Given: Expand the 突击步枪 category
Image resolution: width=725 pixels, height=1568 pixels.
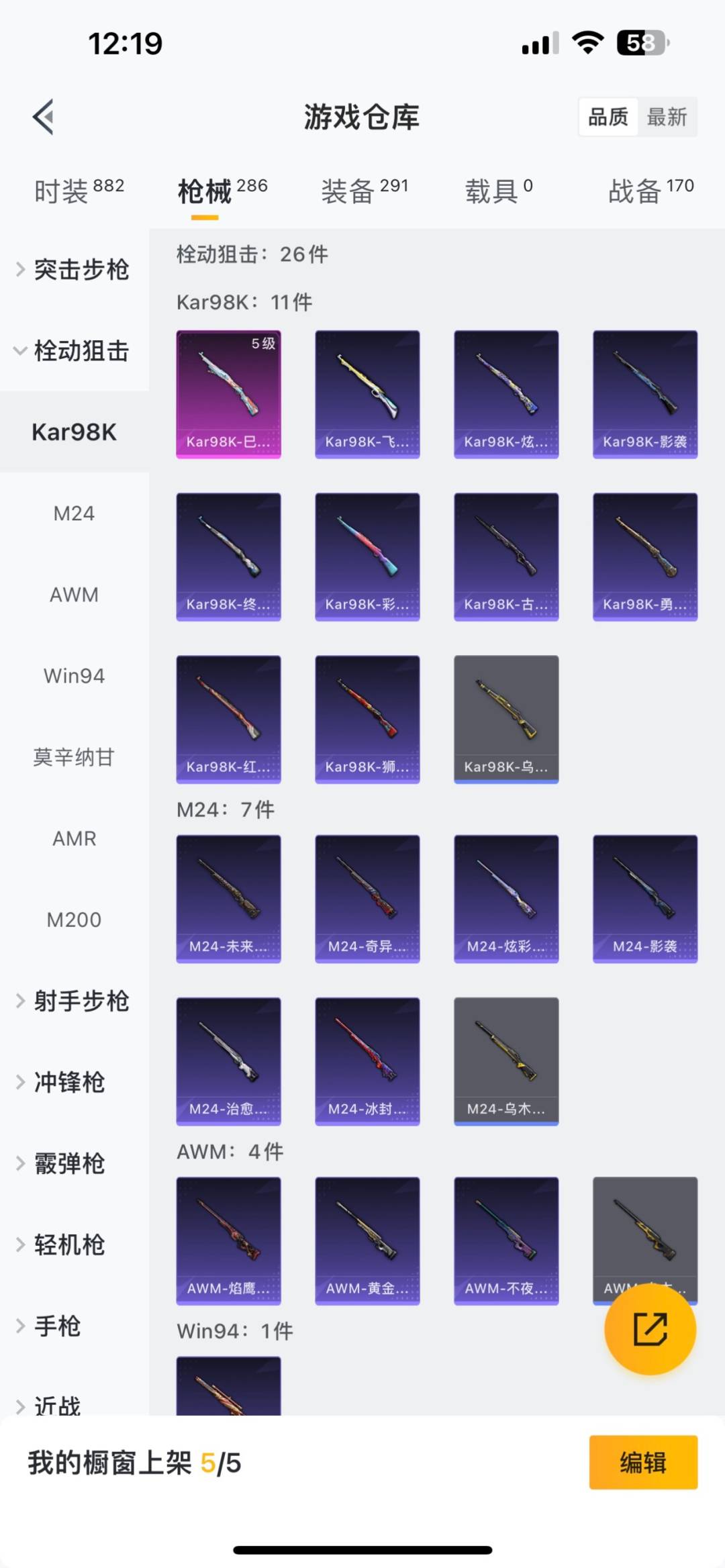Looking at the screenshot, I should [x=74, y=269].
